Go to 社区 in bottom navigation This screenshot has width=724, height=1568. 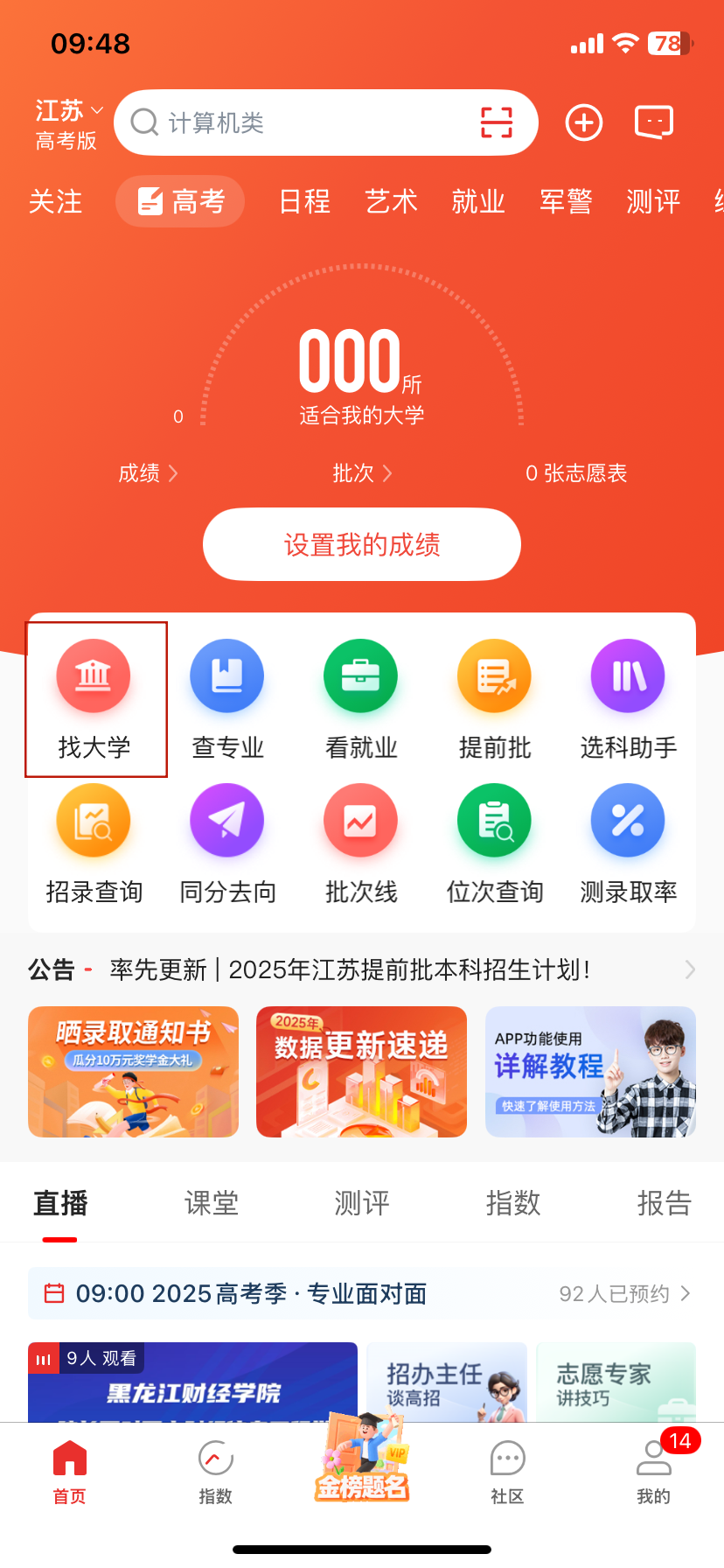coord(507,1472)
